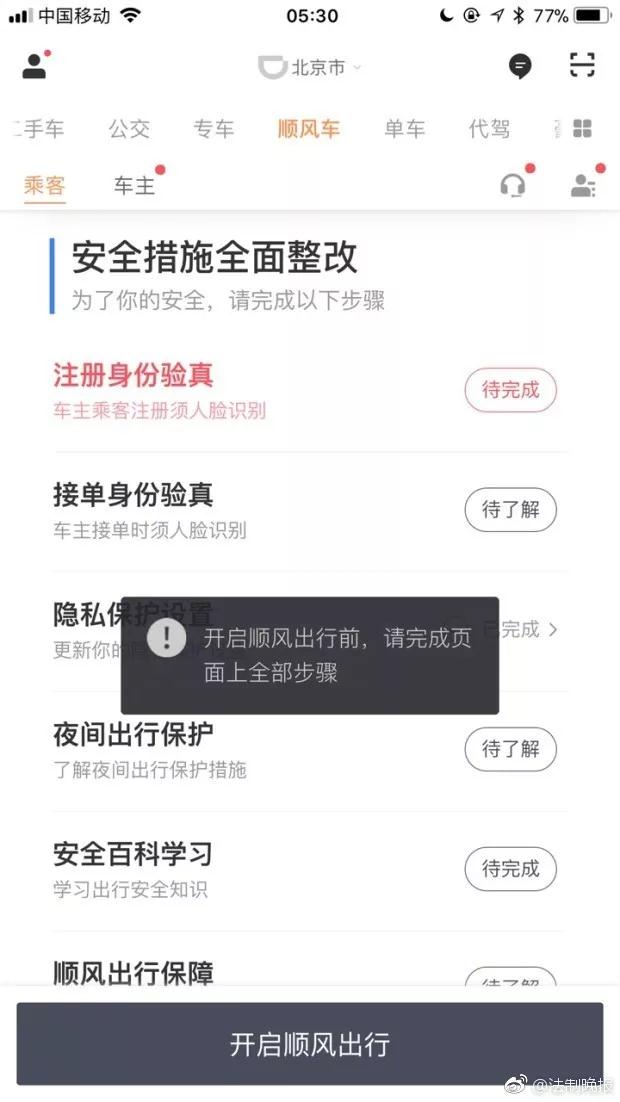Switch to the 单车 tab

pos(405,129)
